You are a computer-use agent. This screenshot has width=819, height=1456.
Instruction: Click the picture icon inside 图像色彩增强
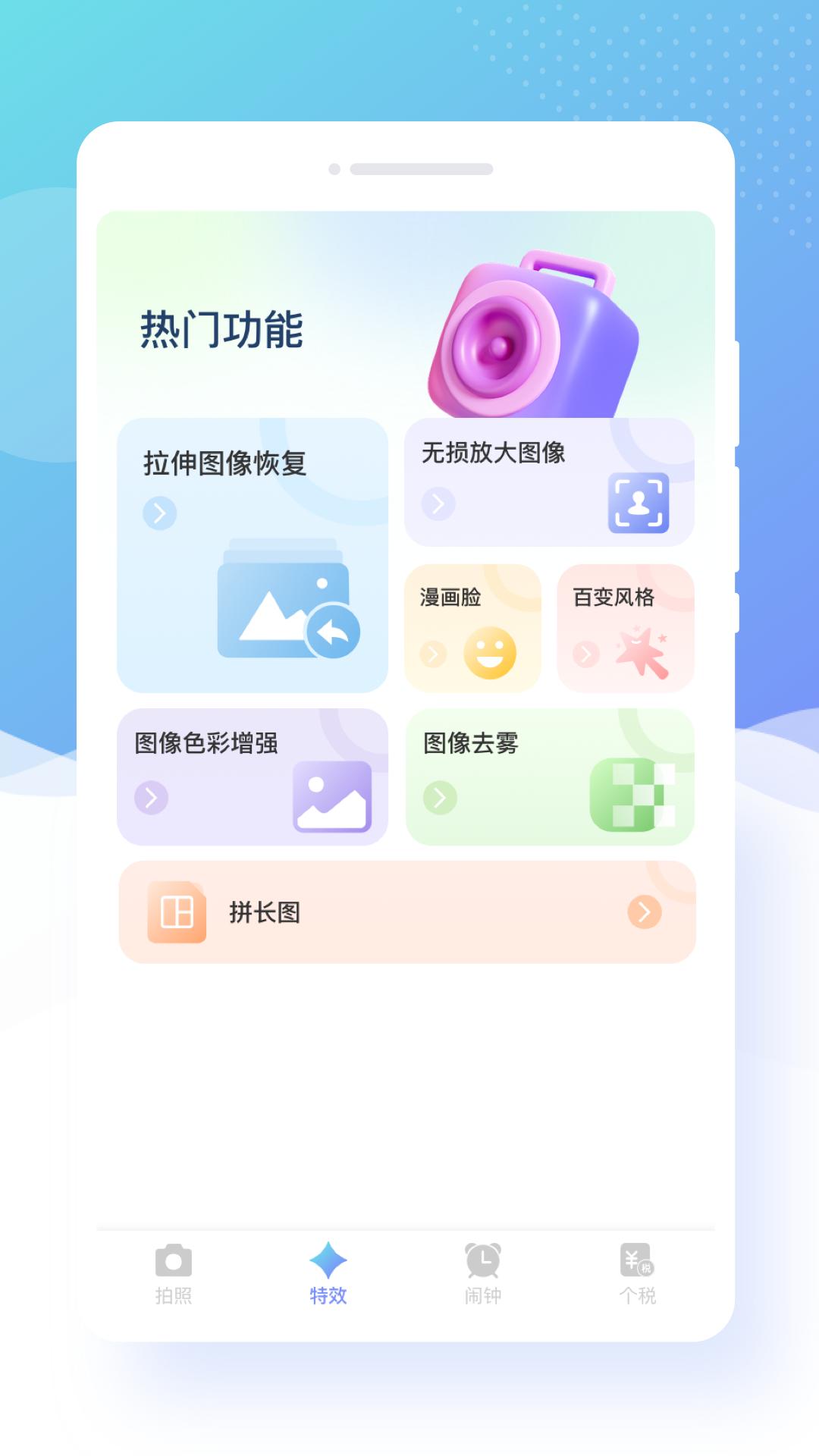[331, 800]
